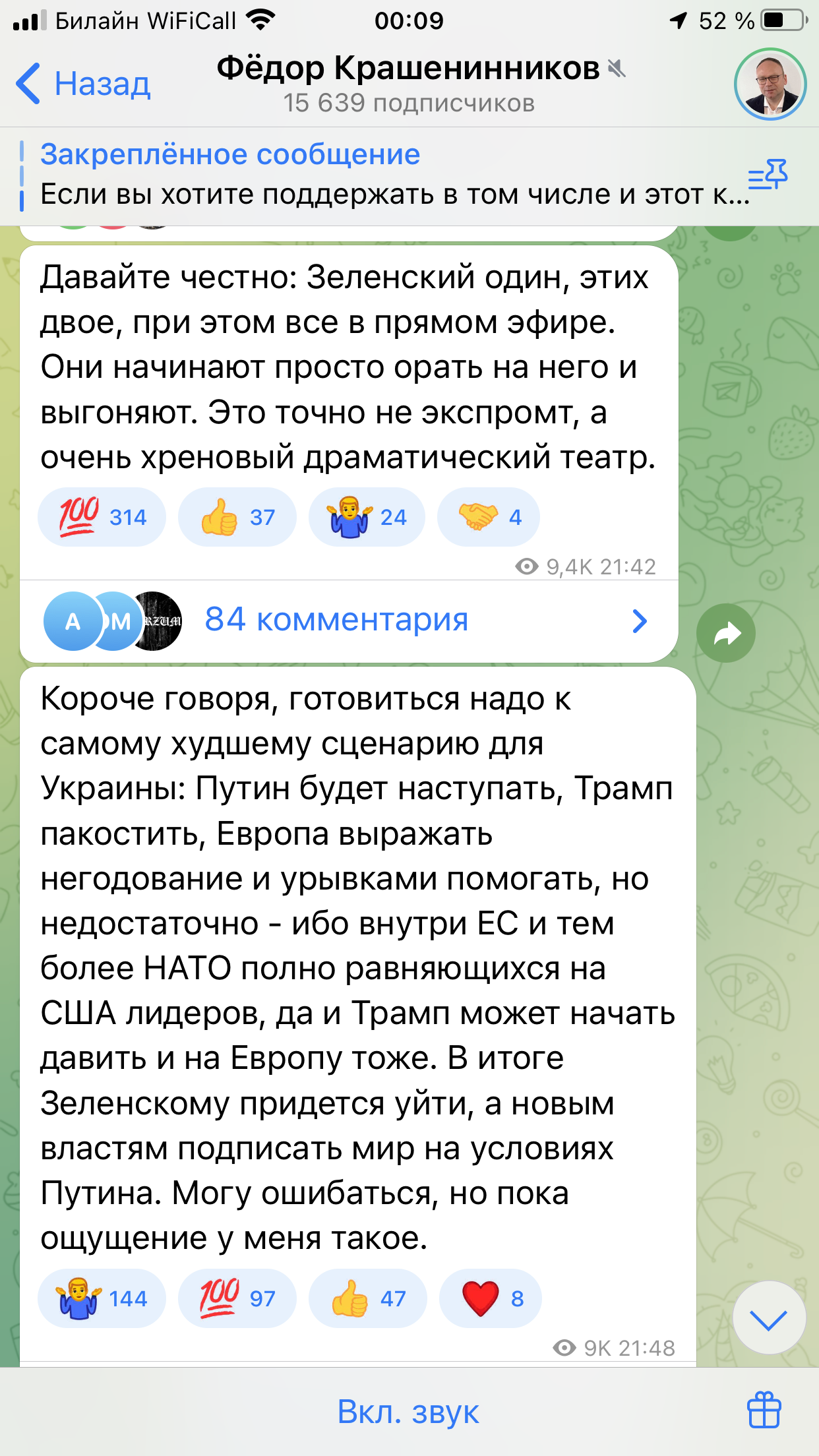Go back via the Назад button
Image resolution: width=819 pixels, height=1456 pixels.
click(83, 84)
